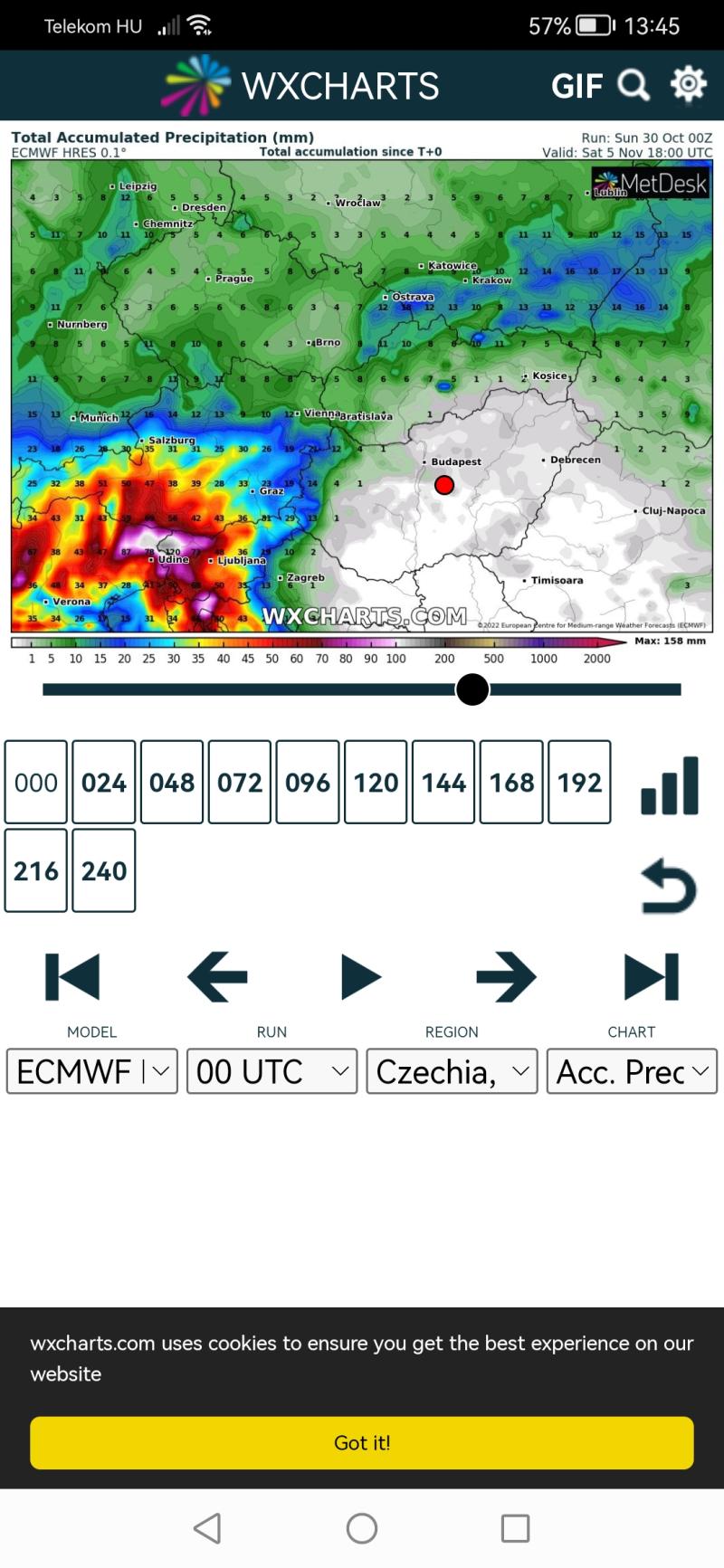Play the forecast animation

pyautogui.click(x=361, y=977)
